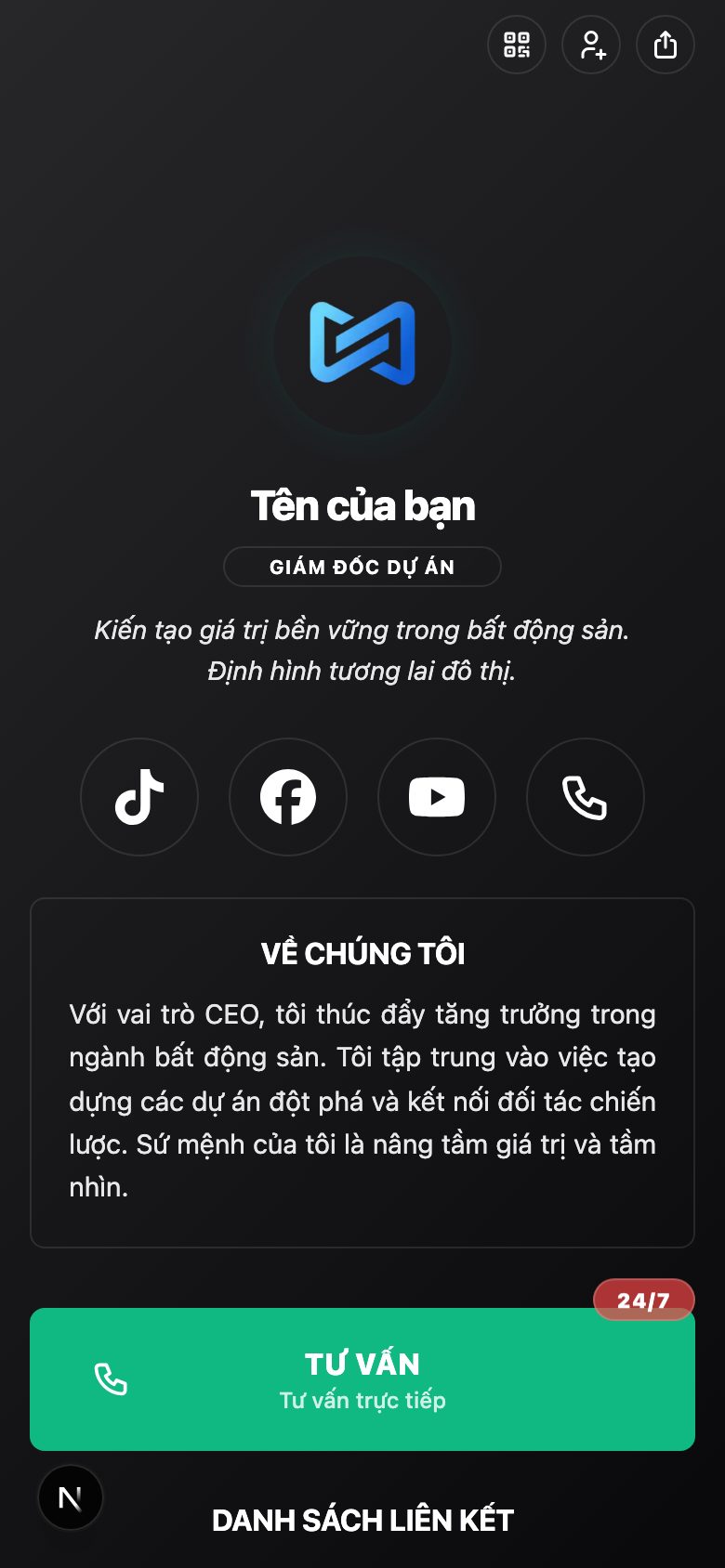Image resolution: width=725 pixels, height=1568 pixels.
Task: Tap the italic tagline about bất động sản
Action: tap(362, 650)
